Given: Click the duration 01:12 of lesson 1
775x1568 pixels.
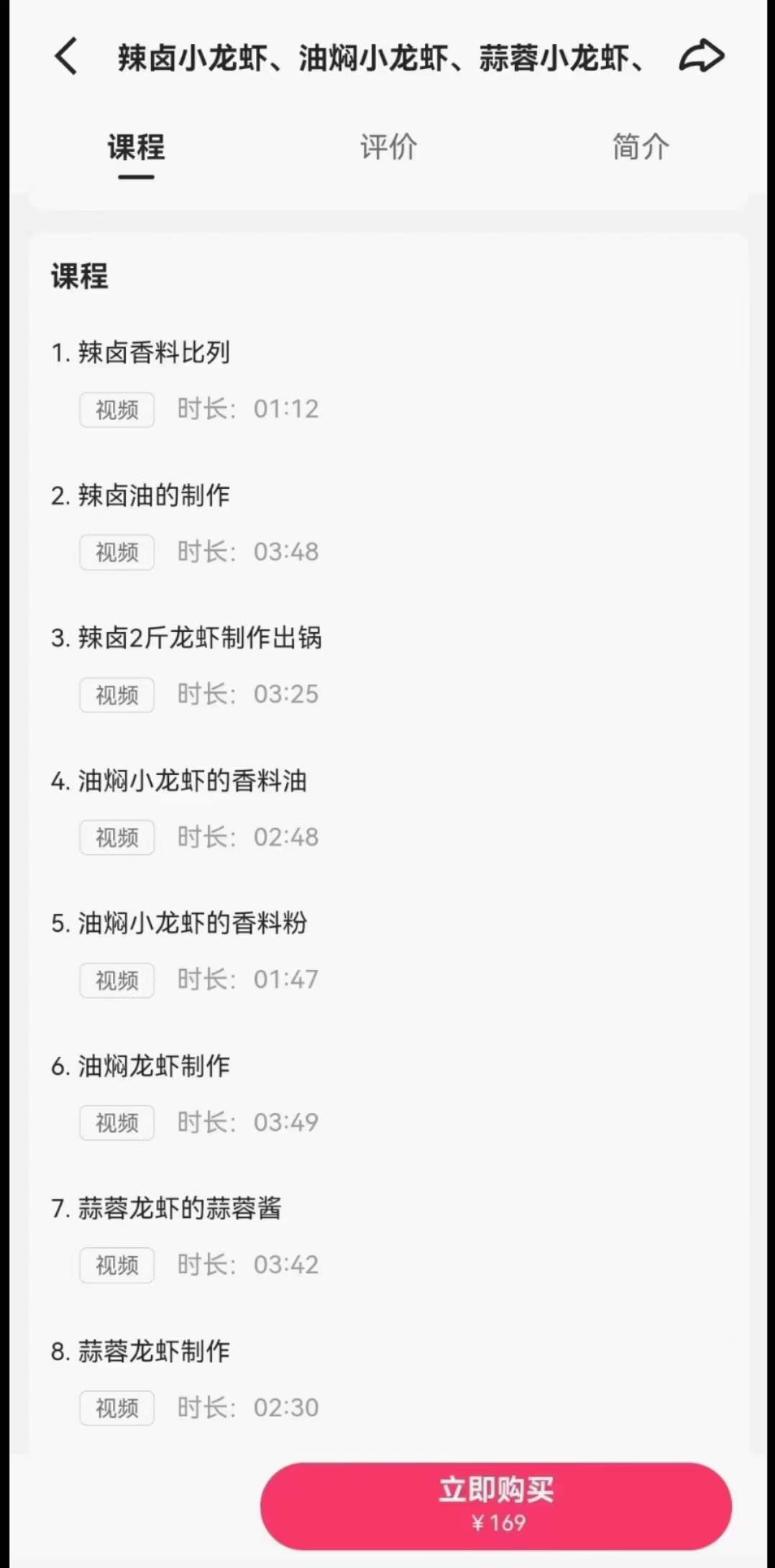Looking at the screenshot, I should point(286,408).
